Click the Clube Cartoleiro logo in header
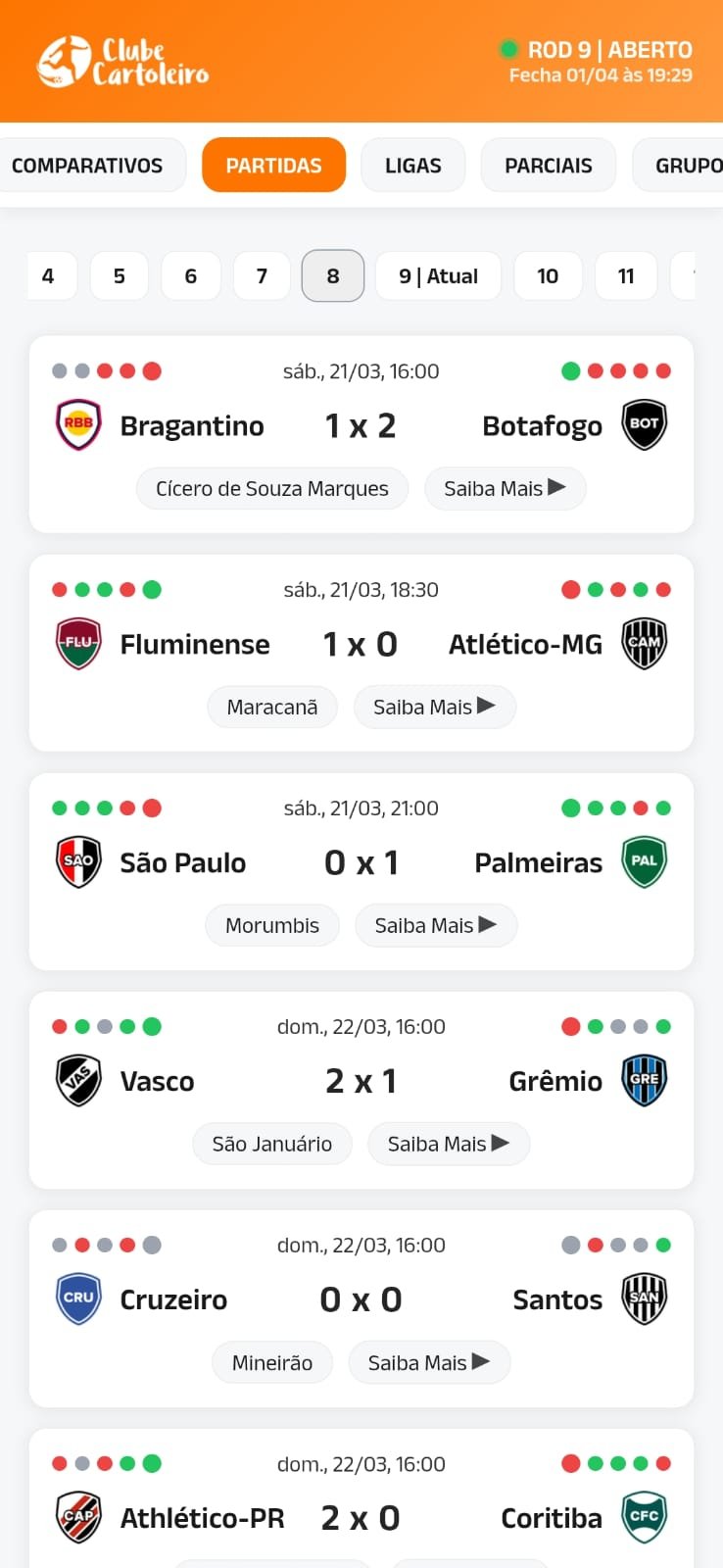723x1568 pixels. point(123,59)
